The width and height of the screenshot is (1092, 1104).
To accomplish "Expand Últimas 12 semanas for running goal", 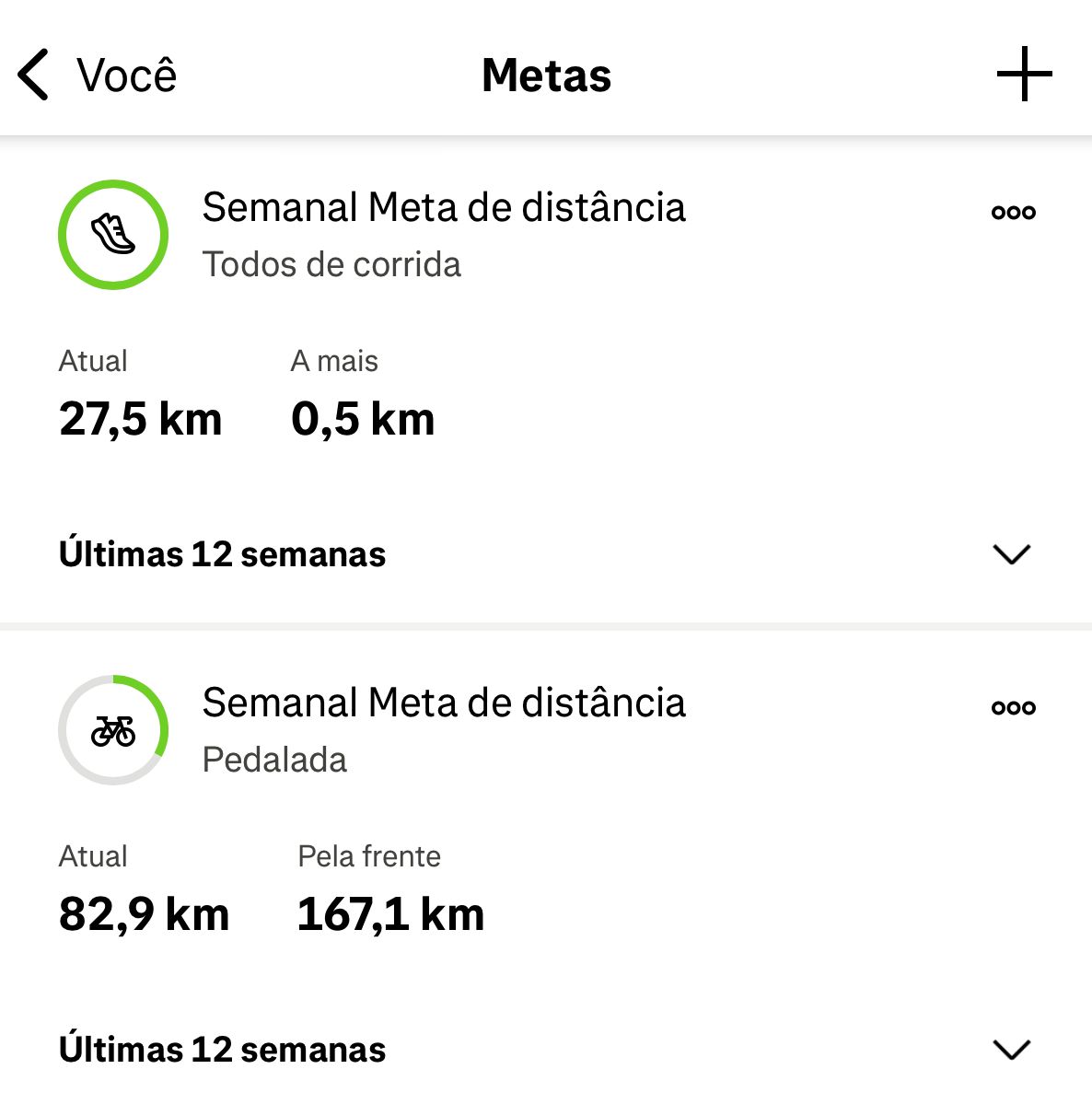I will [1011, 553].
